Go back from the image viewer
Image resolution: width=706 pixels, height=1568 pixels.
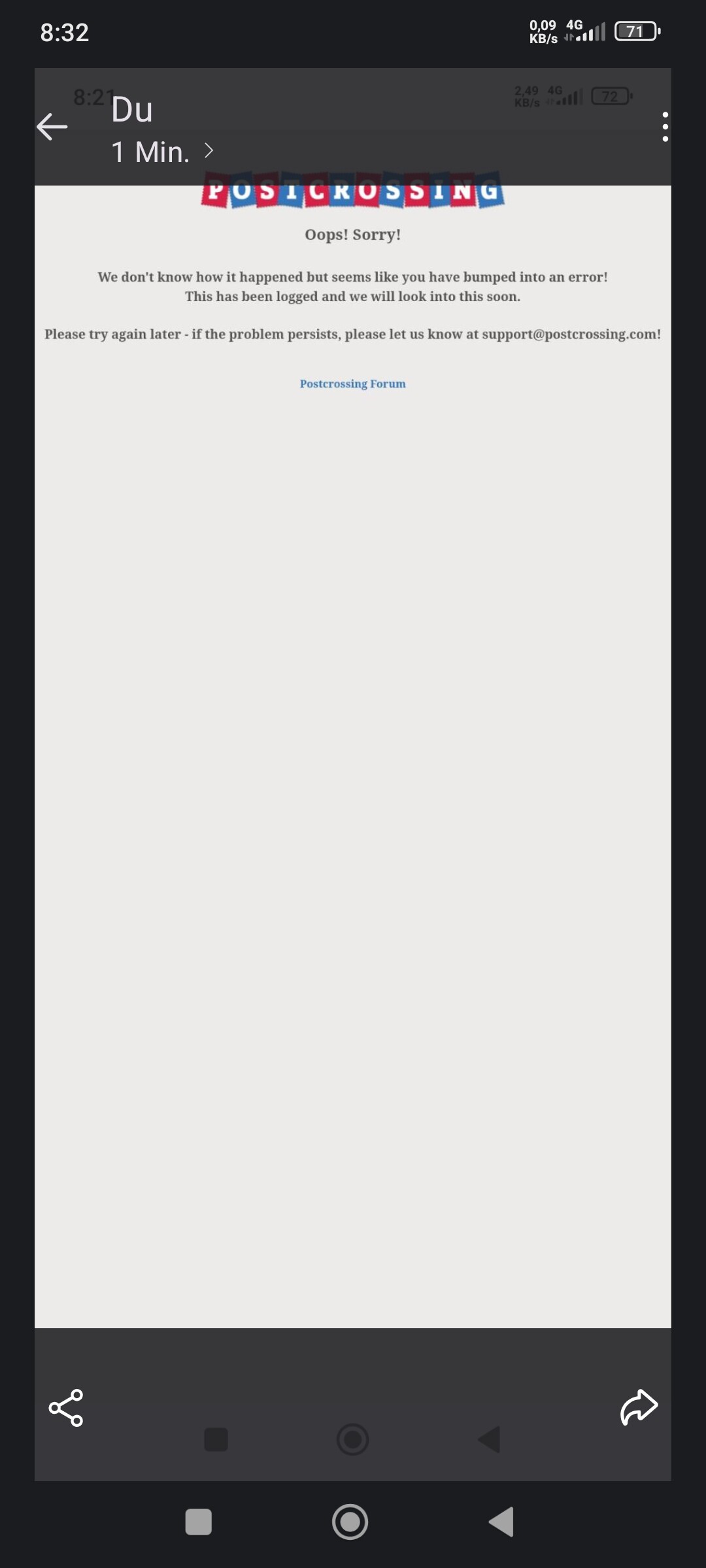tap(52, 127)
